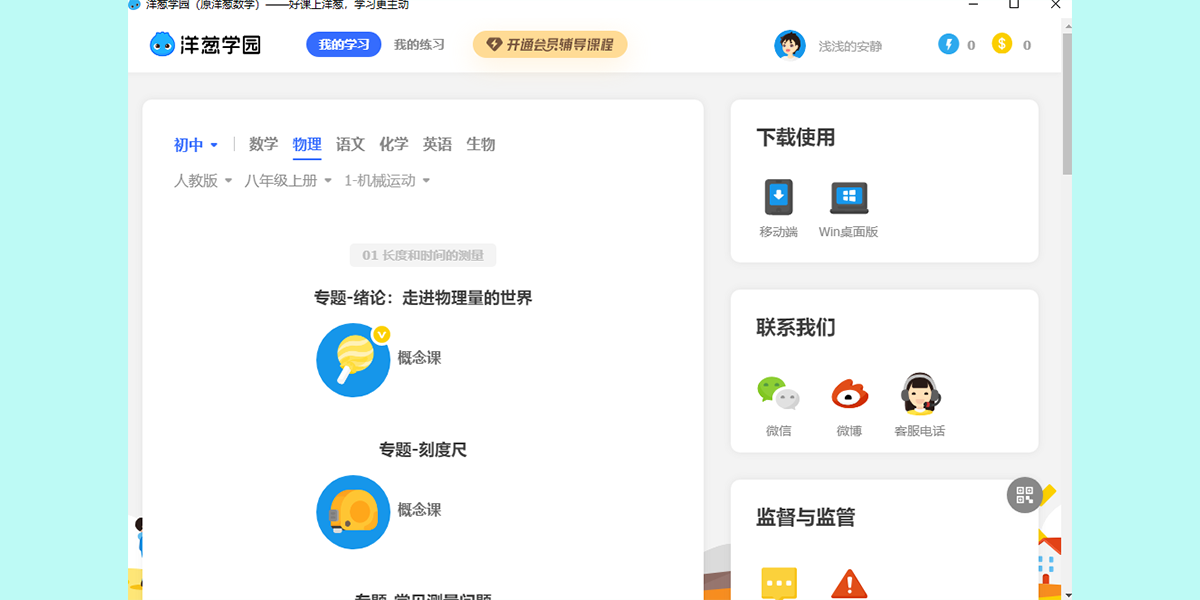
Task: Go to the 生物 subject tab
Action: (x=481, y=144)
